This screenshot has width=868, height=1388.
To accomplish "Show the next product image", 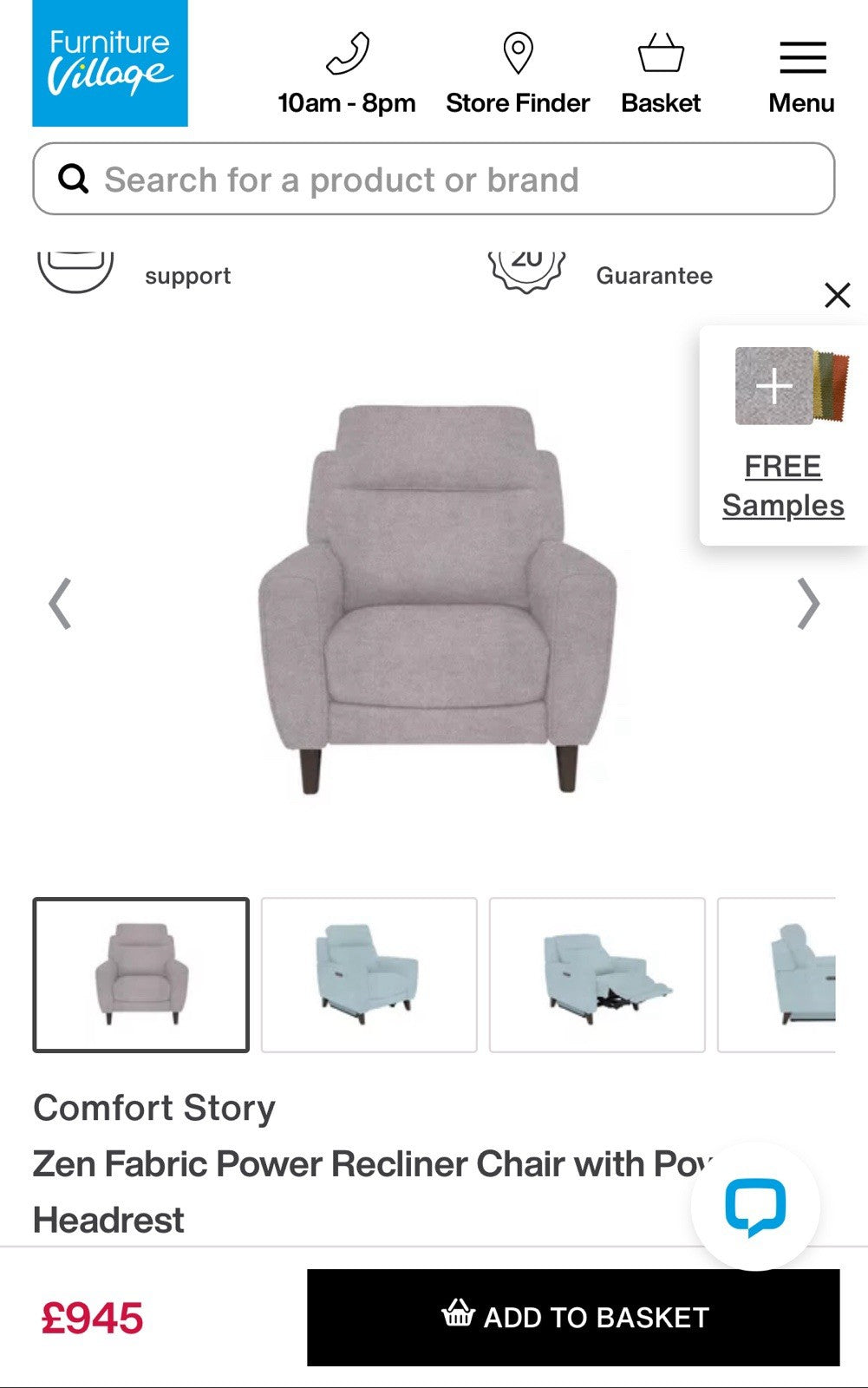I will click(x=808, y=603).
